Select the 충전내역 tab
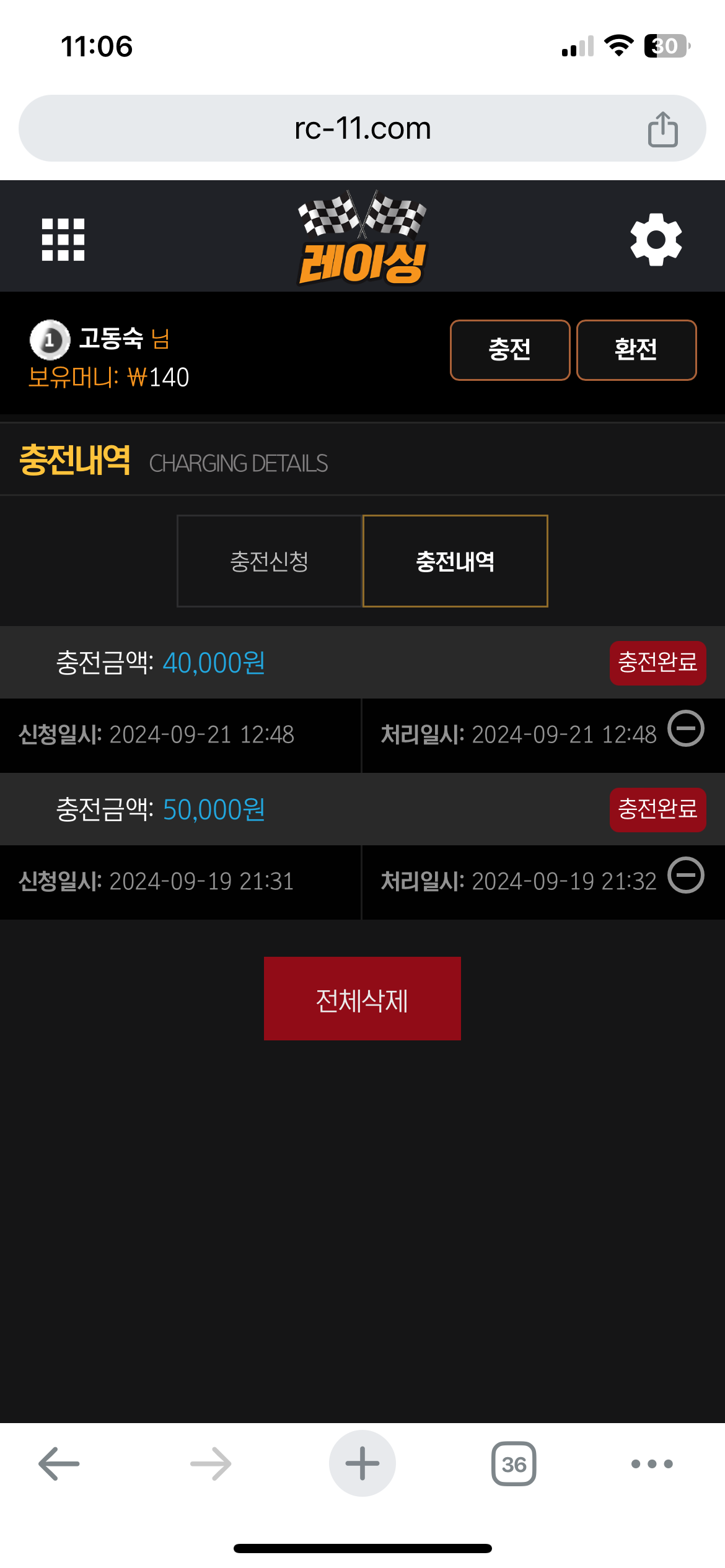This screenshot has width=725, height=1568. coord(455,561)
